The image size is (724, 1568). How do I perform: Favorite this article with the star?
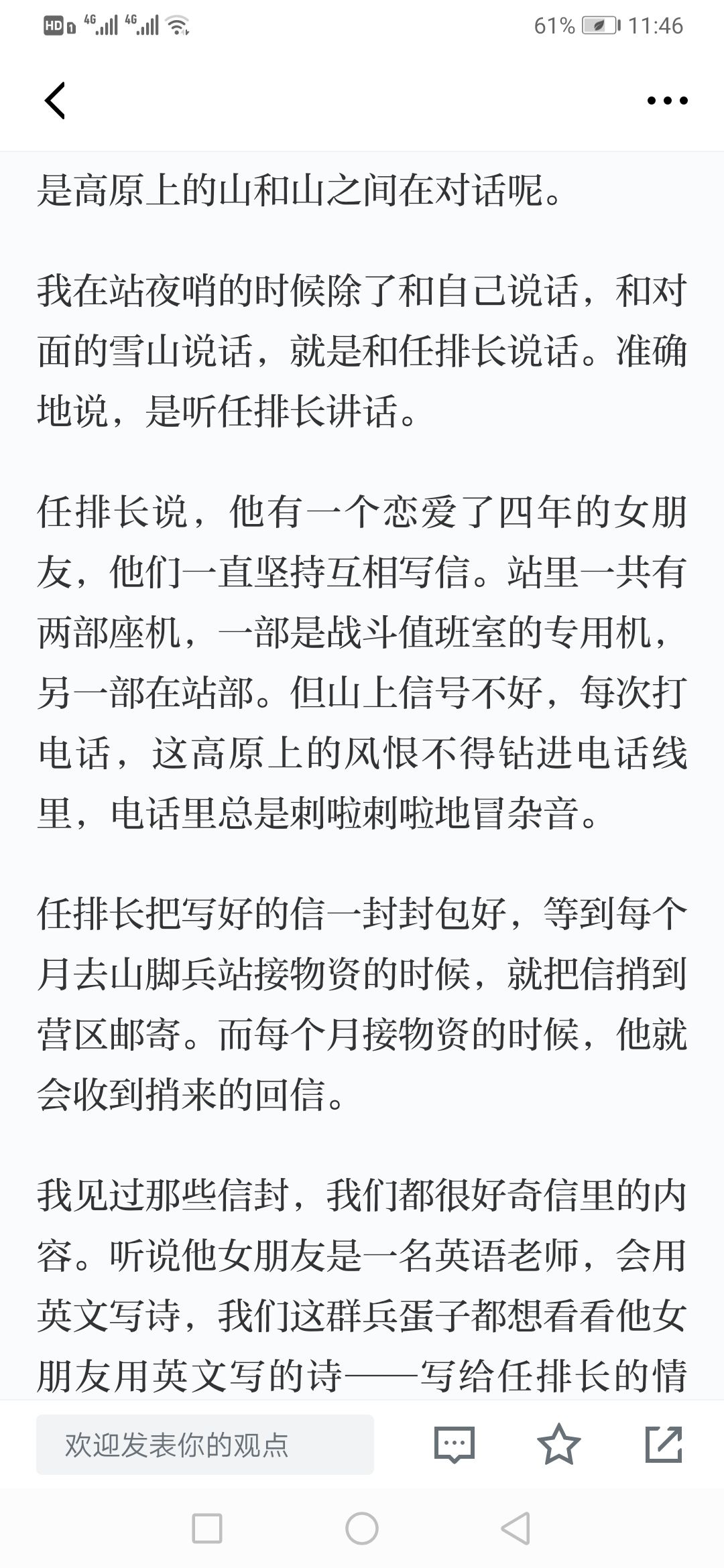pyautogui.click(x=559, y=1444)
